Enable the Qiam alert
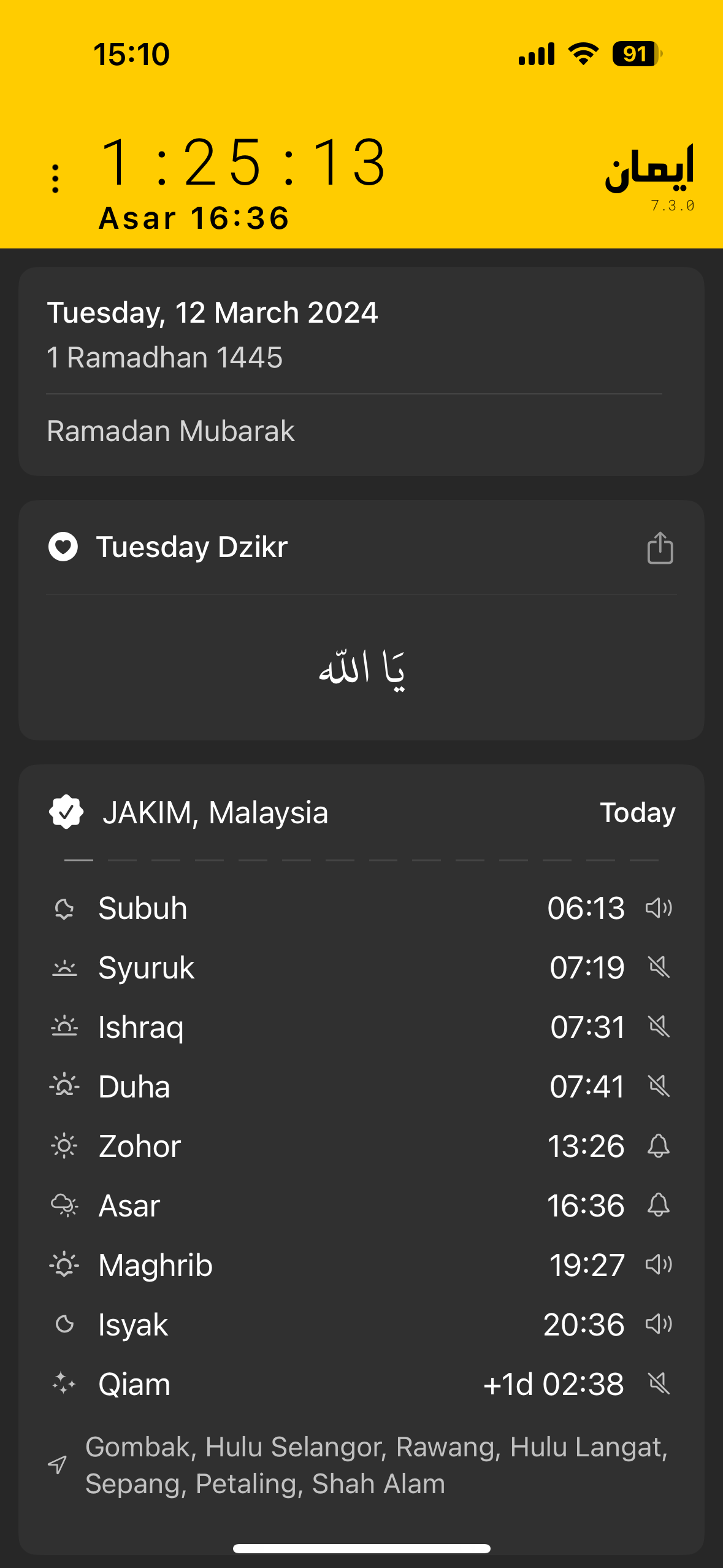723x1568 pixels. pos(659,1384)
